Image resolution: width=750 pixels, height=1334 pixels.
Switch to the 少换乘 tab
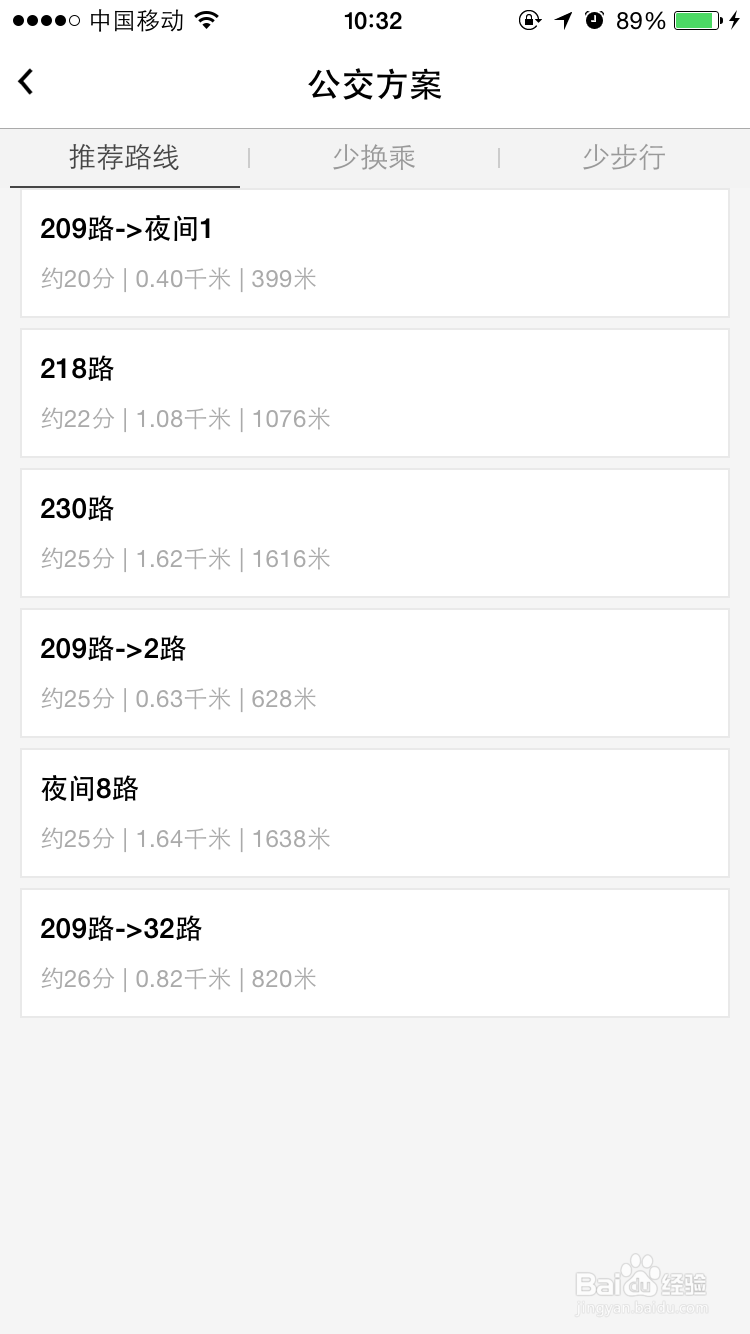tap(374, 157)
